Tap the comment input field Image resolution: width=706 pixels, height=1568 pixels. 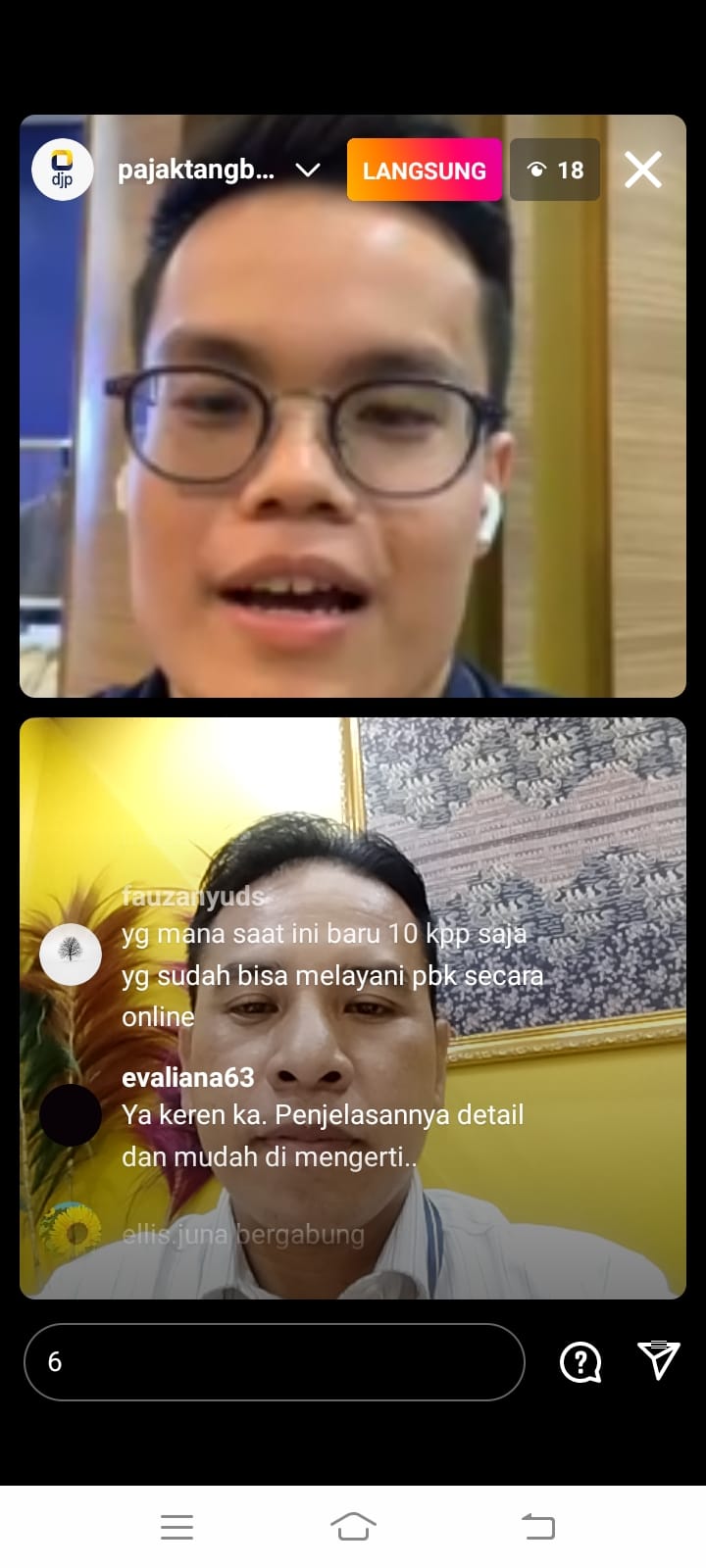coord(275,1361)
